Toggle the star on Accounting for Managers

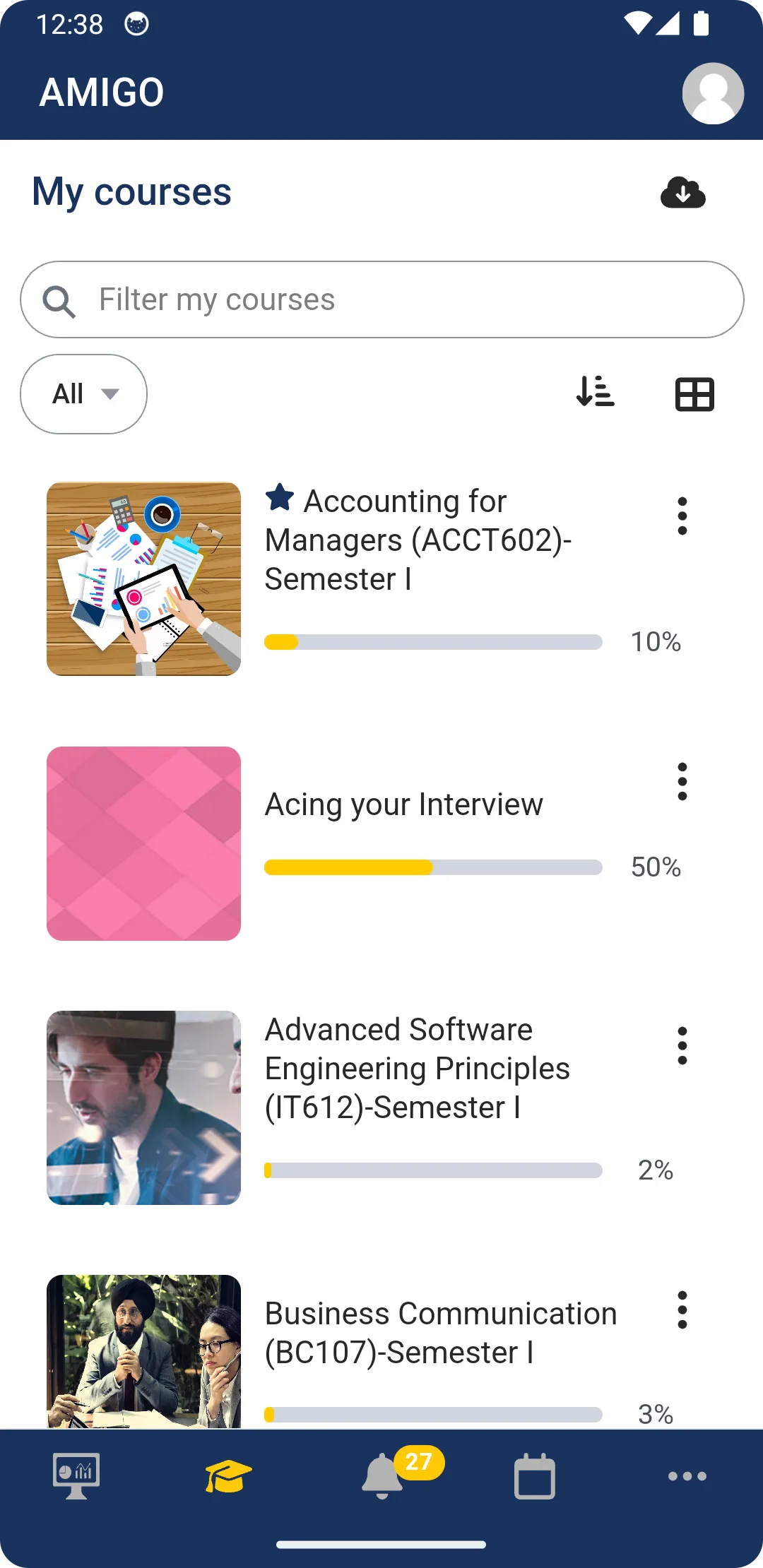coord(280,498)
